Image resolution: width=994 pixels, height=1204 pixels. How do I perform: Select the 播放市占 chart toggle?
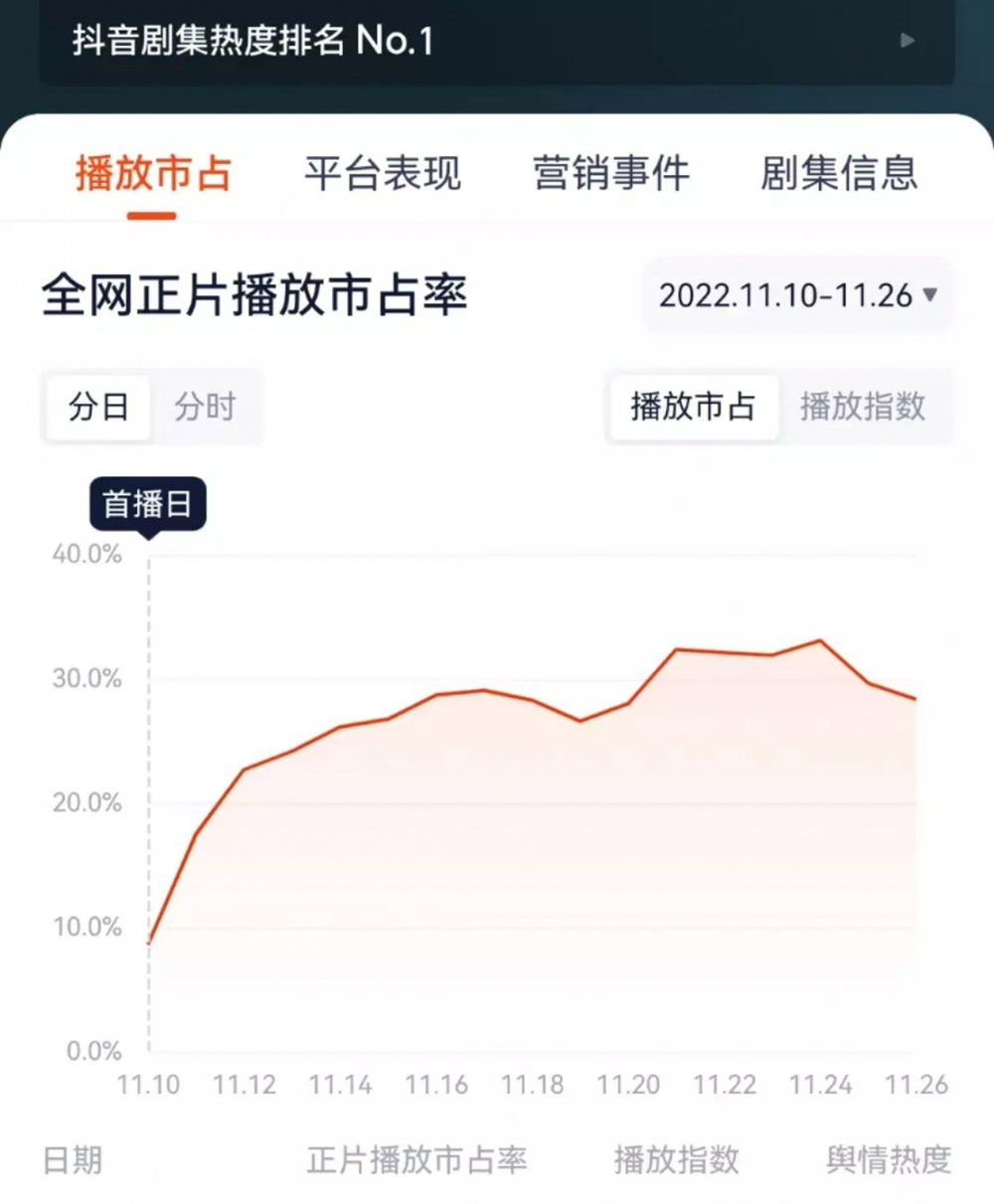[693, 407]
